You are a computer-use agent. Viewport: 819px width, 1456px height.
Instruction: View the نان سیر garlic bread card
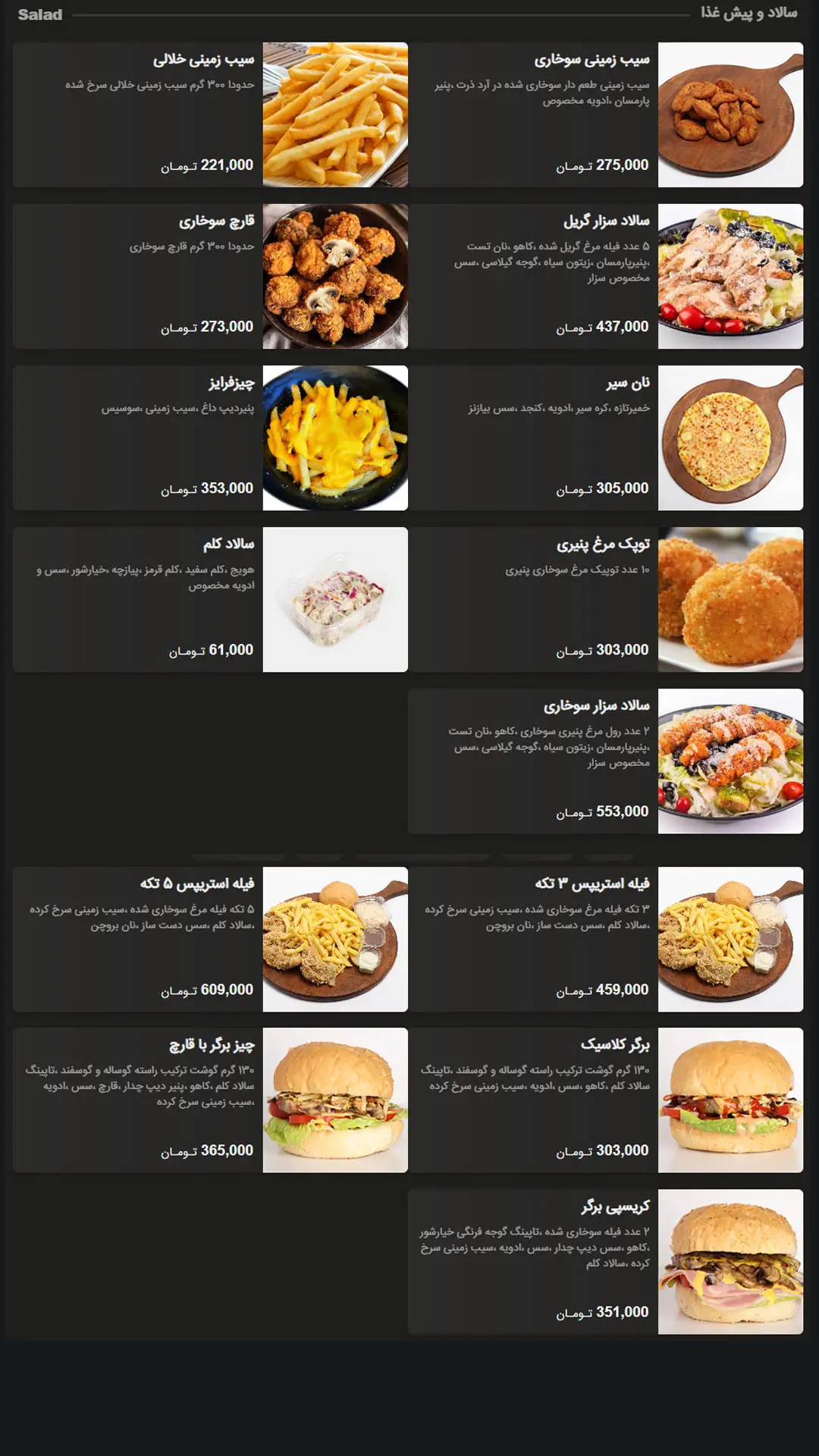(606, 438)
